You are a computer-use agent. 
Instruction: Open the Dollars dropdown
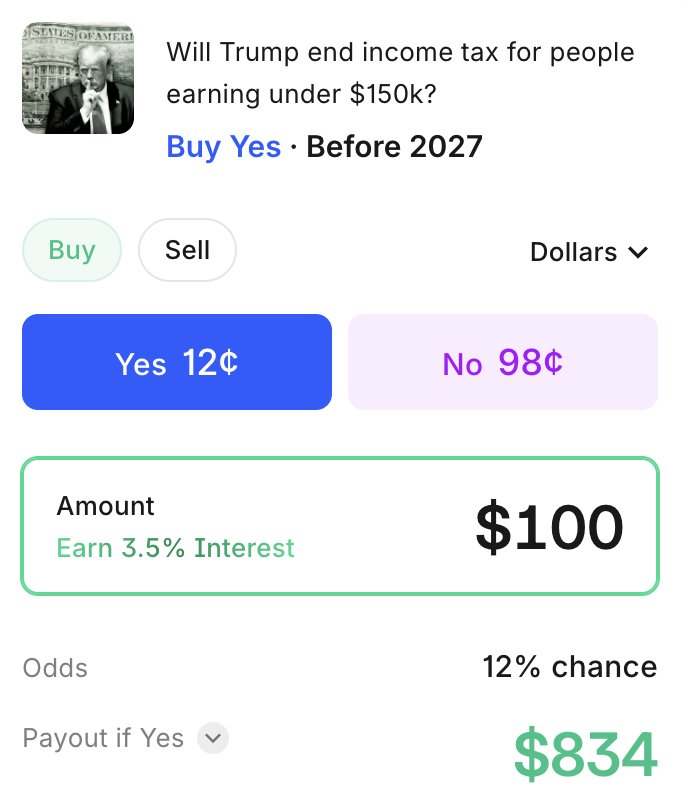point(589,252)
